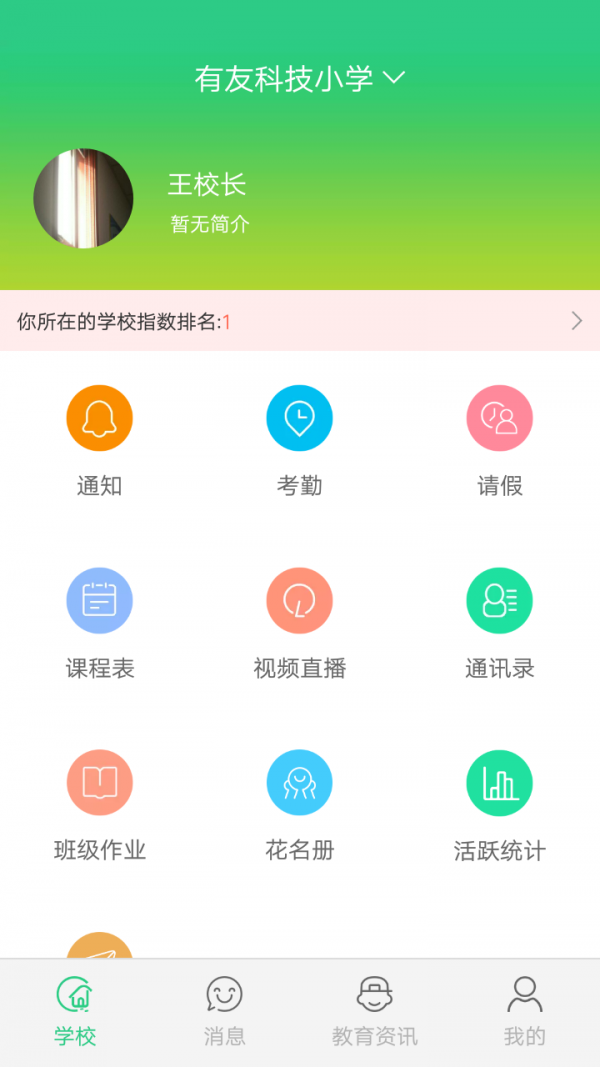600x1067 pixels.
Task: Select the 学校 tab
Action: coord(75,1012)
